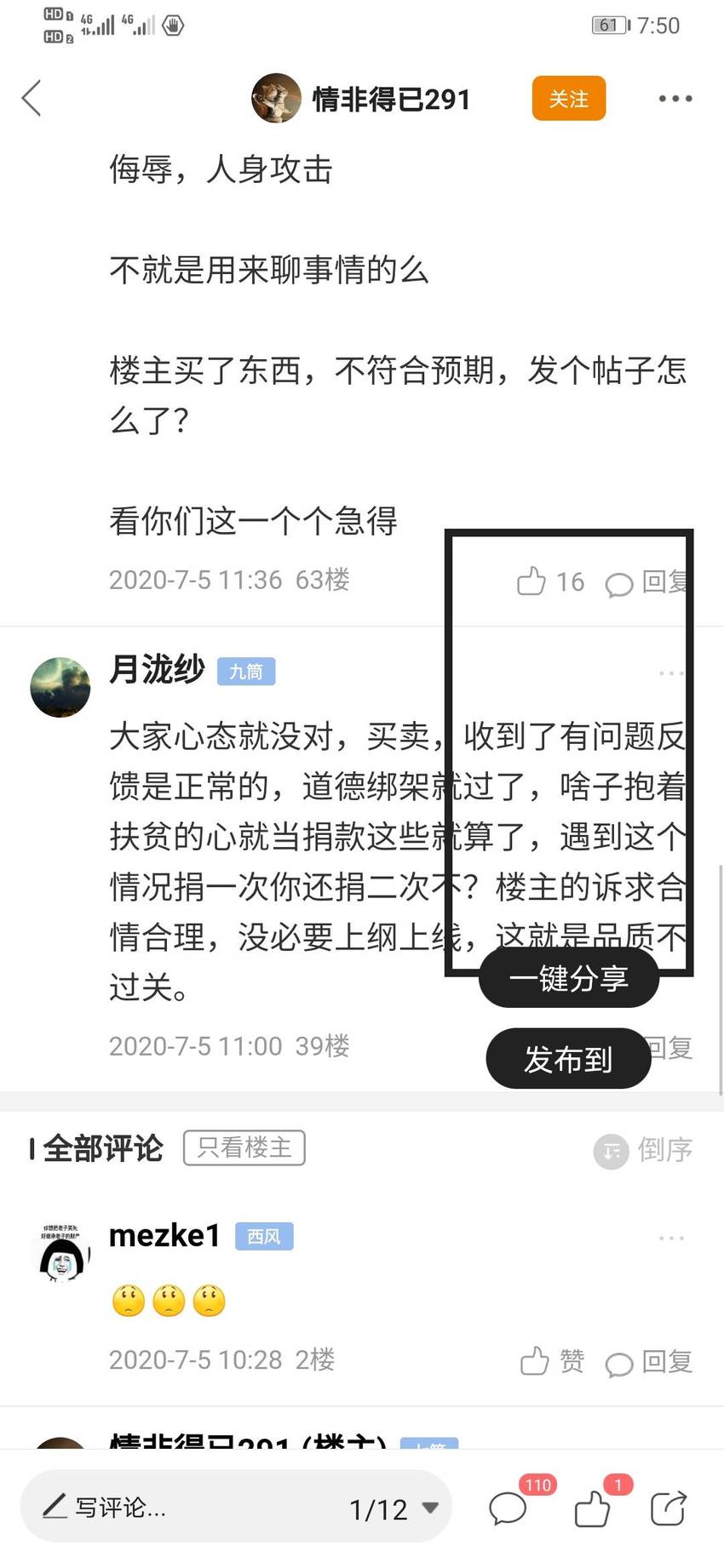Viewport: 724px width, 1568px height.
Task: Open the comments icon showing 110
Action: 509,1508
